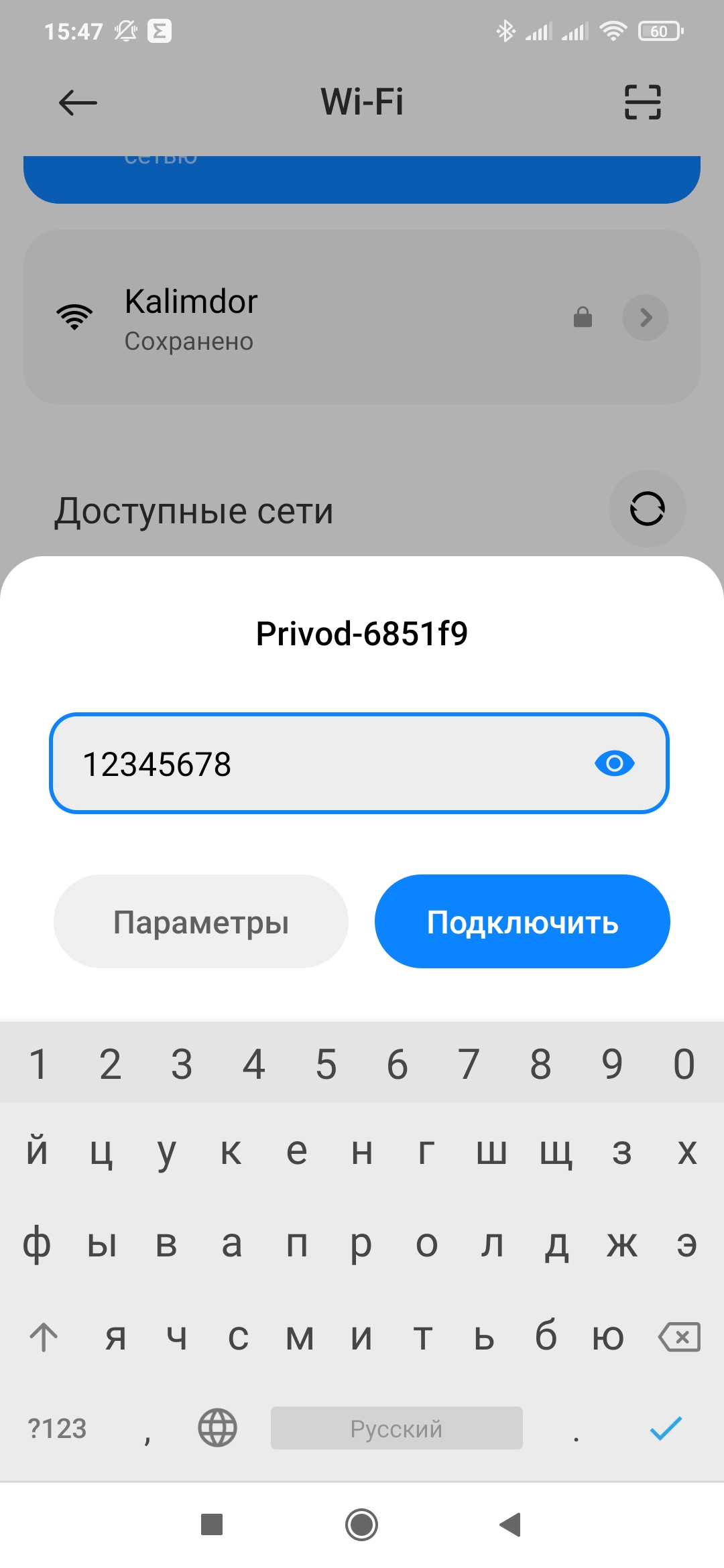Image resolution: width=724 pixels, height=1568 pixels.
Task: Switch keyboard language via globe key
Action: [217, 1428]
